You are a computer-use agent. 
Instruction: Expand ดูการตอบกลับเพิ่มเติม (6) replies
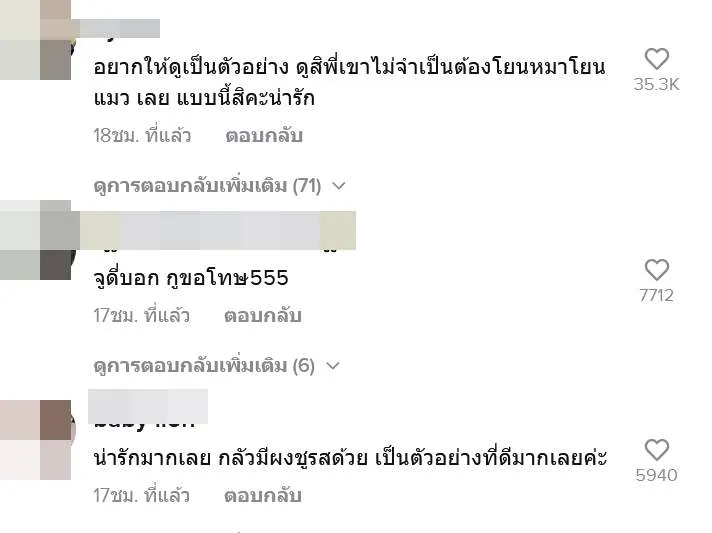pos(216,365)
